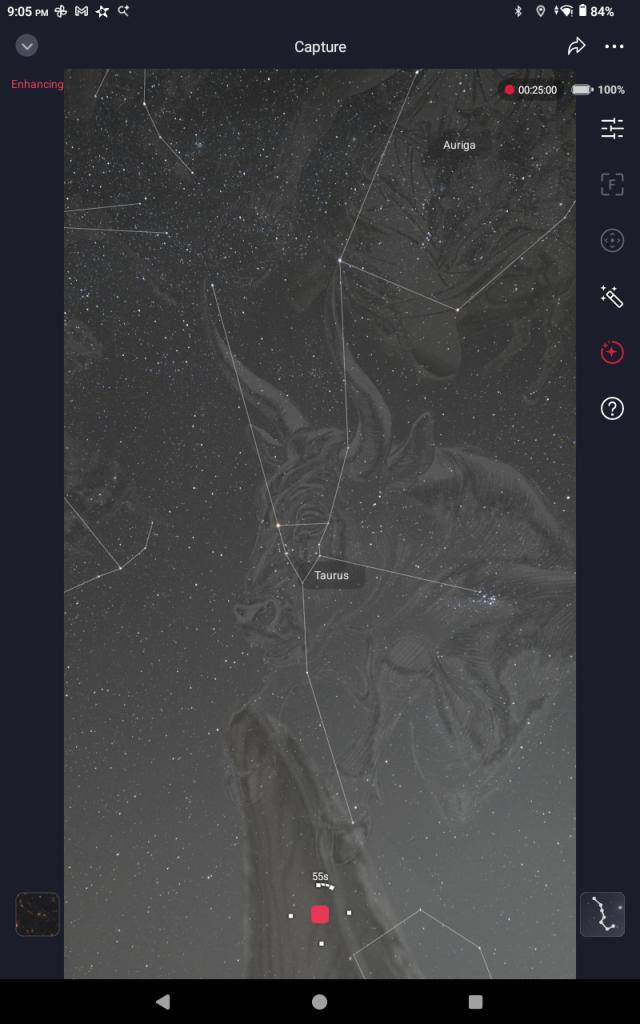Go to the home screen

point(320,1001)
